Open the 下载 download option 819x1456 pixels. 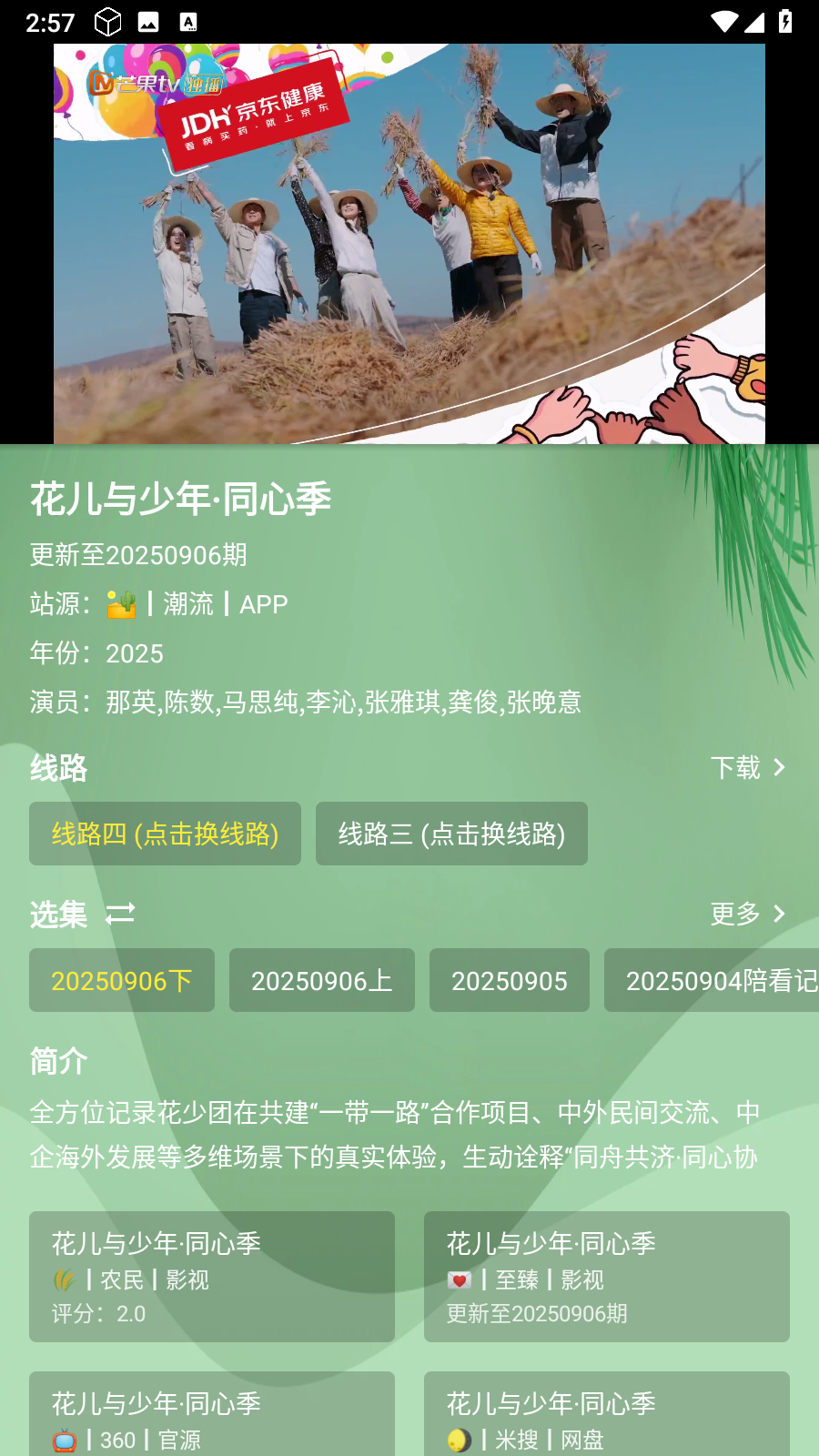point(747,768)
